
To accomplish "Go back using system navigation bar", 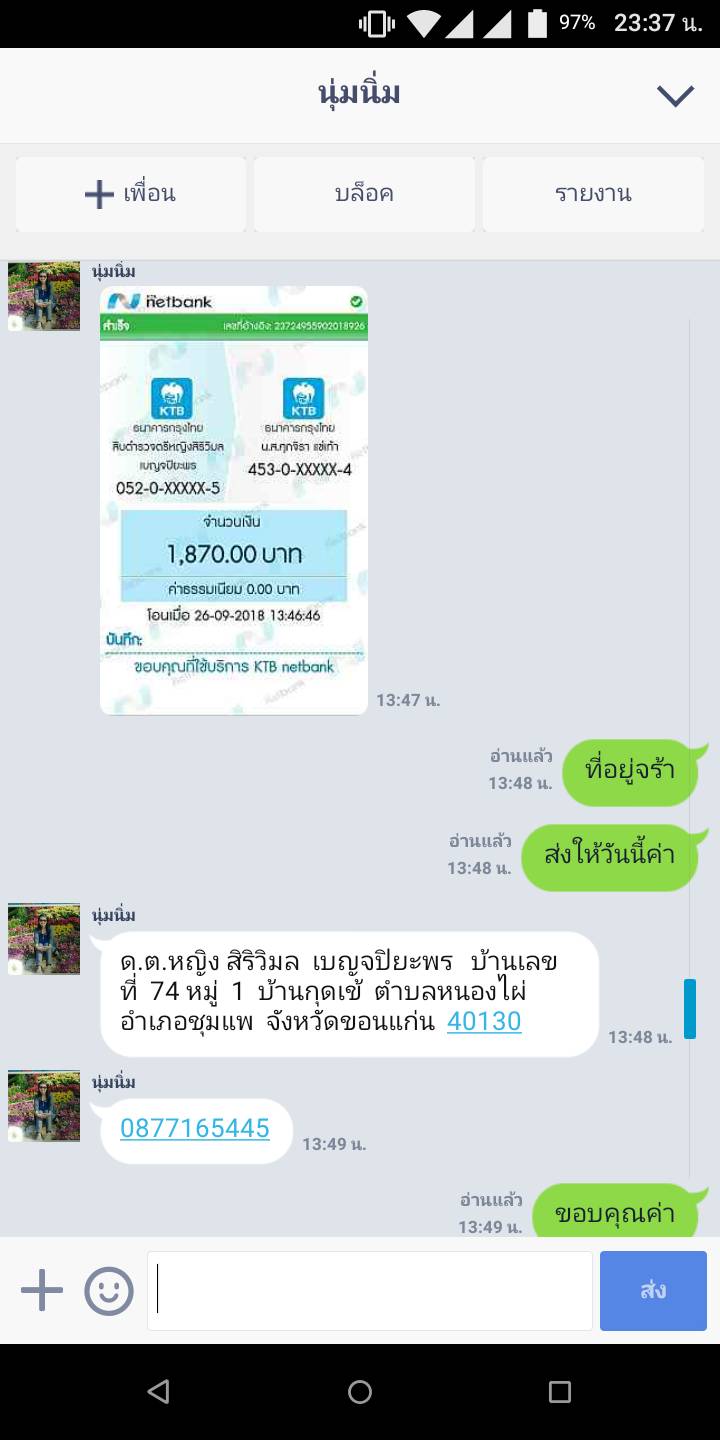I will (158, 1391).
